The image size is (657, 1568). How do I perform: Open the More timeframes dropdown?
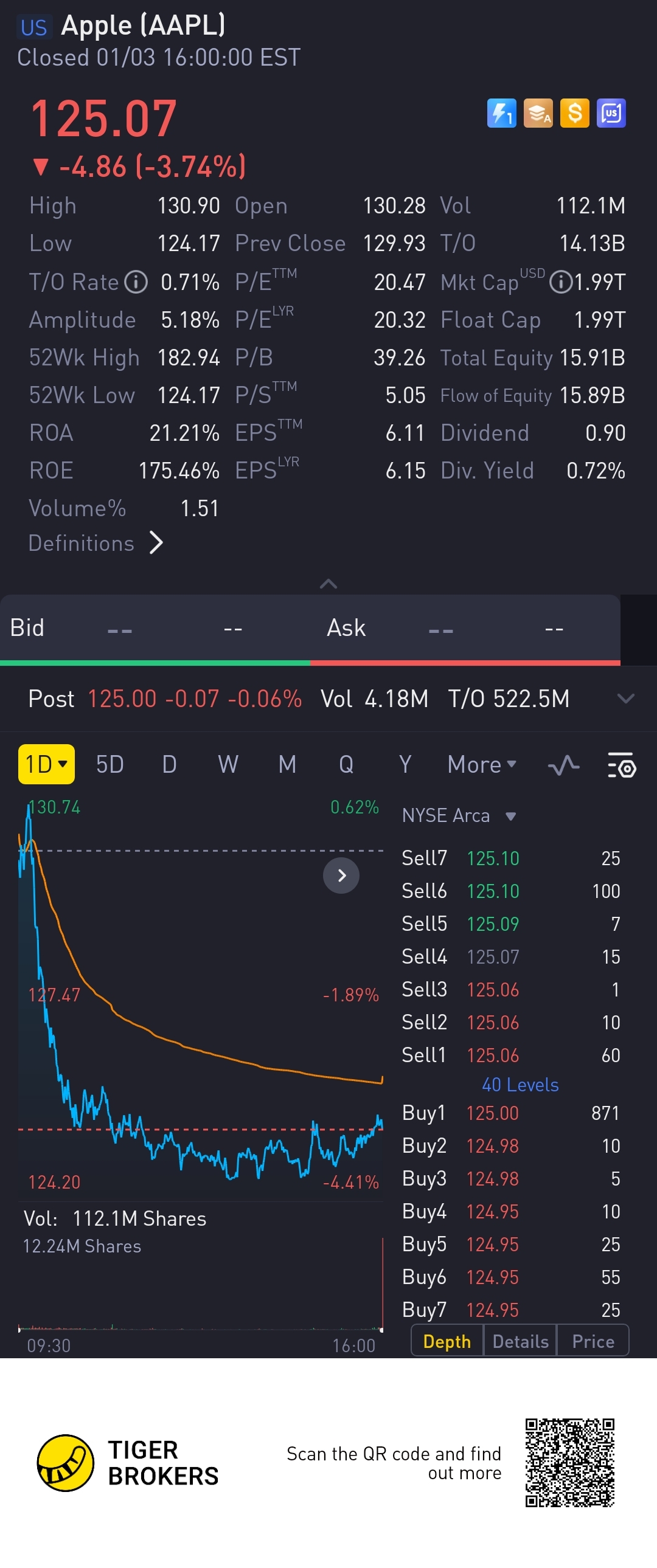[481, 764]
